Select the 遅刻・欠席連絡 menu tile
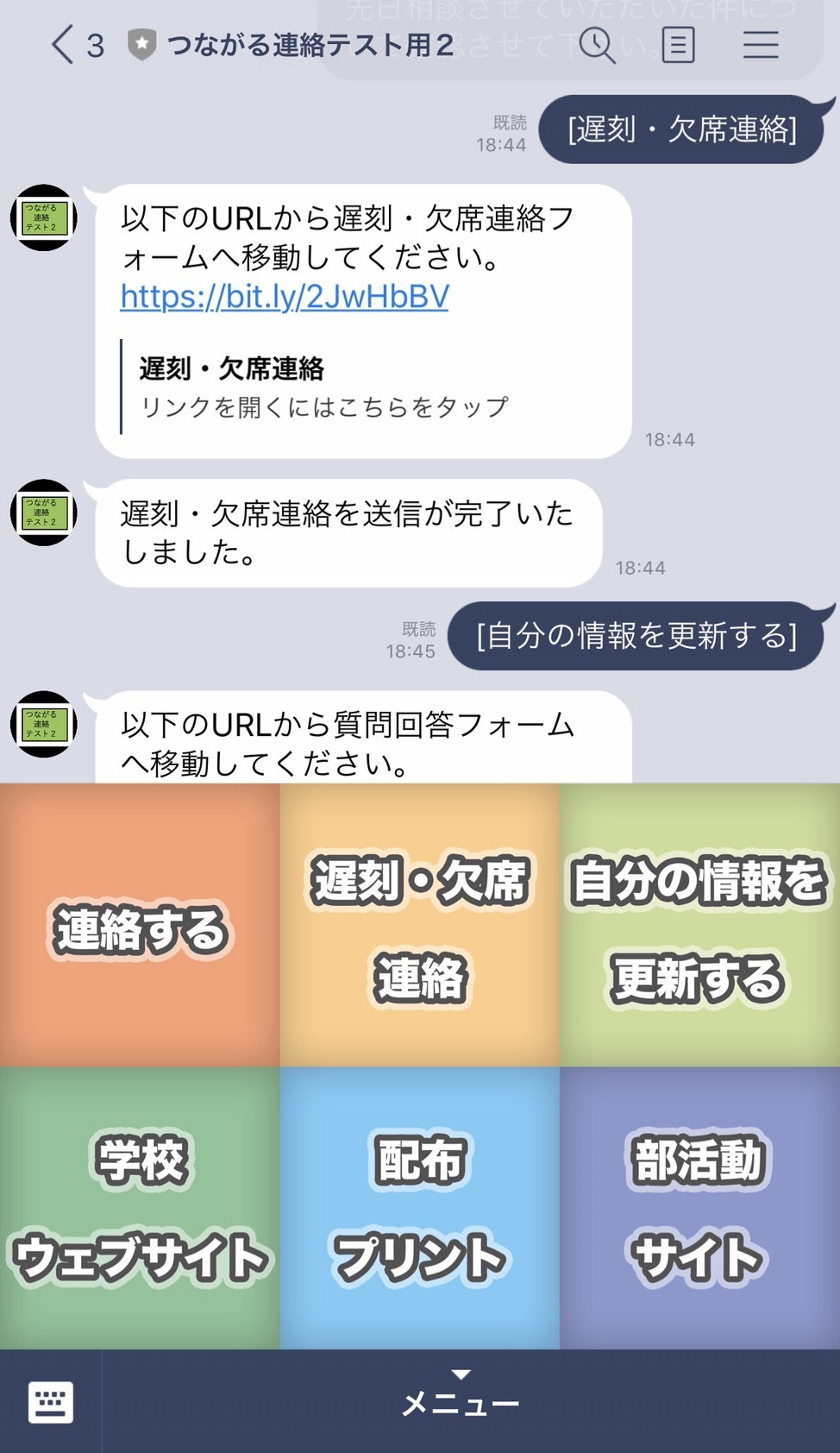 pos(420,921)
